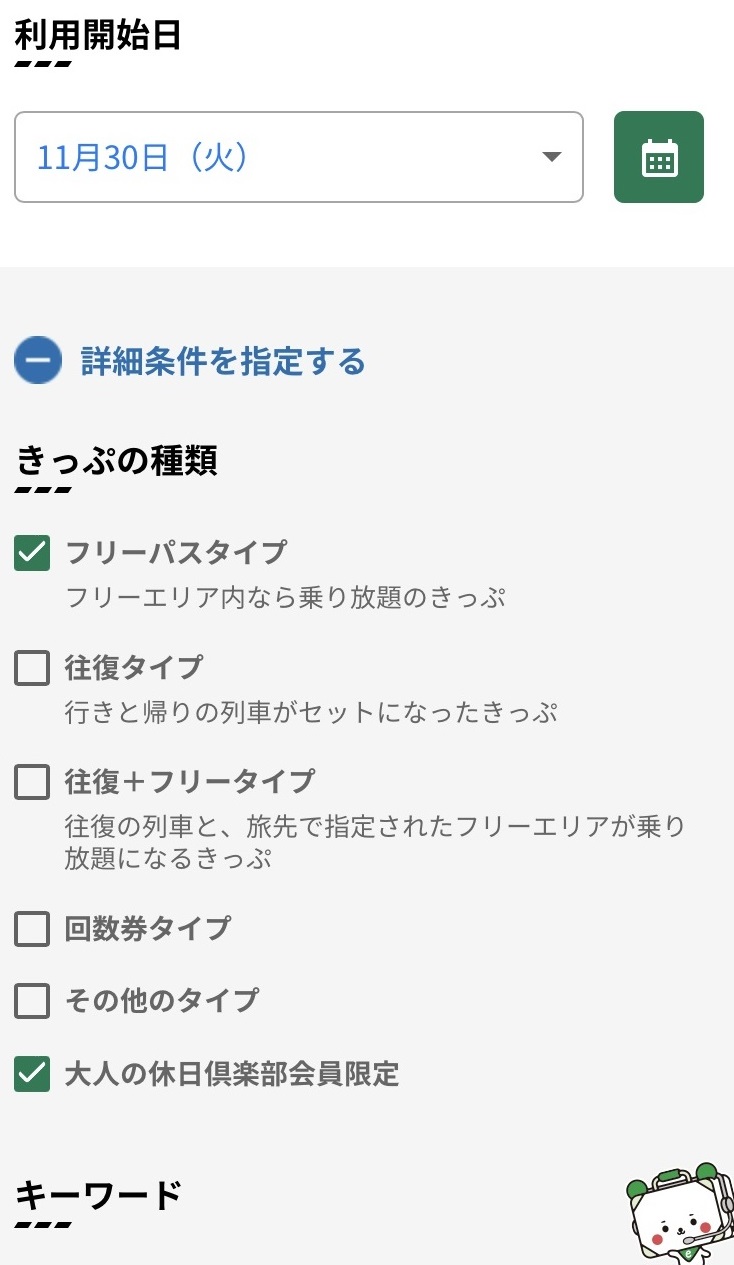This screenshot has height=1265, width=734.
Task: Uncheck 大人の休日倶楽部会員限定 checkbox
Action: click(x=32, y=1074)
